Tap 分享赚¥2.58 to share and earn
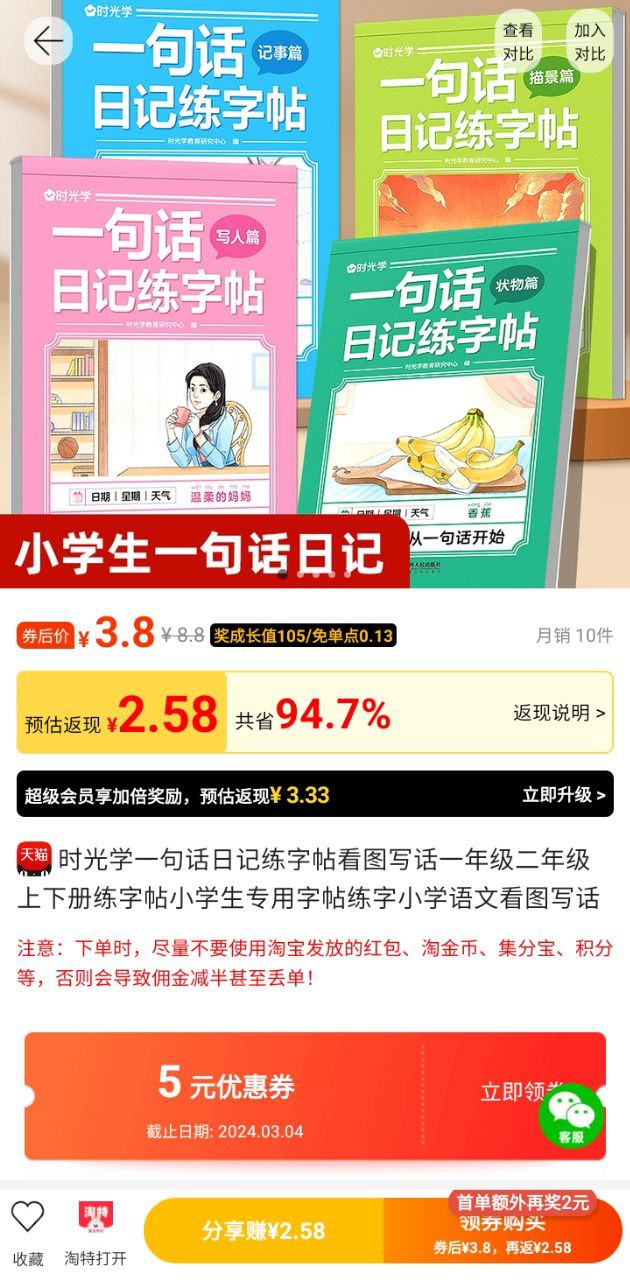This screenshot has width=630, height=1280. pyautogui.click(x=264, y=1230)
